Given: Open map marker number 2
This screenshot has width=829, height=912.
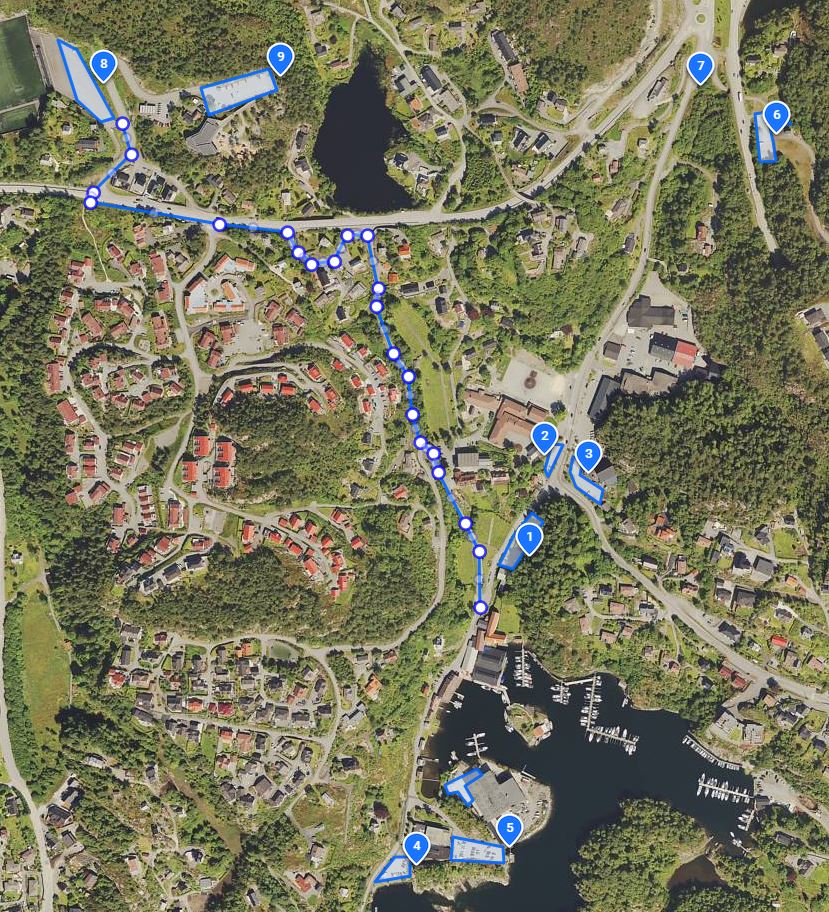Looking at the screenshot, I should coord(545,436).
